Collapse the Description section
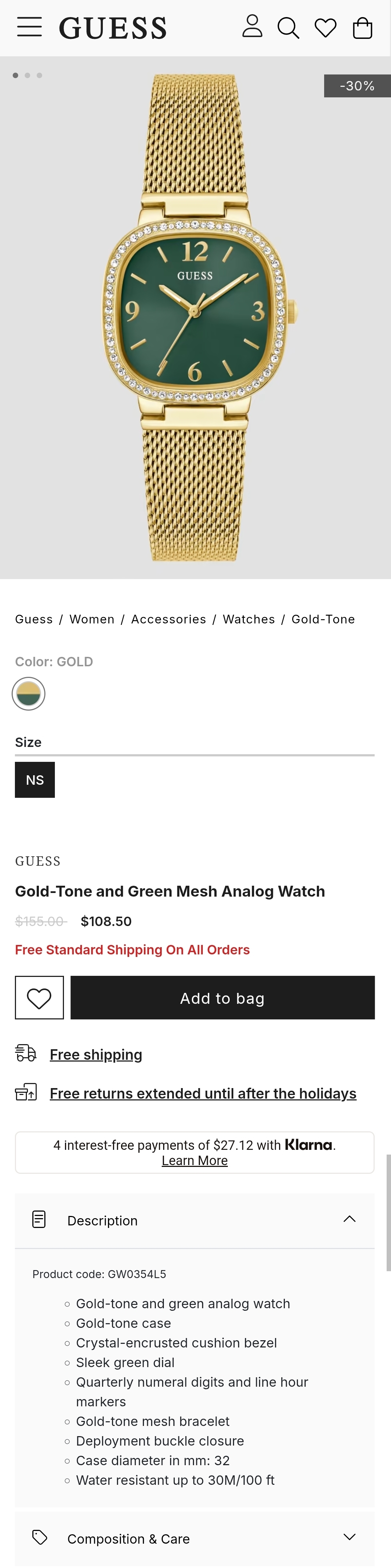This screenshot has width=391, height=1568. pyautogui.click(x=349, y=1219)
